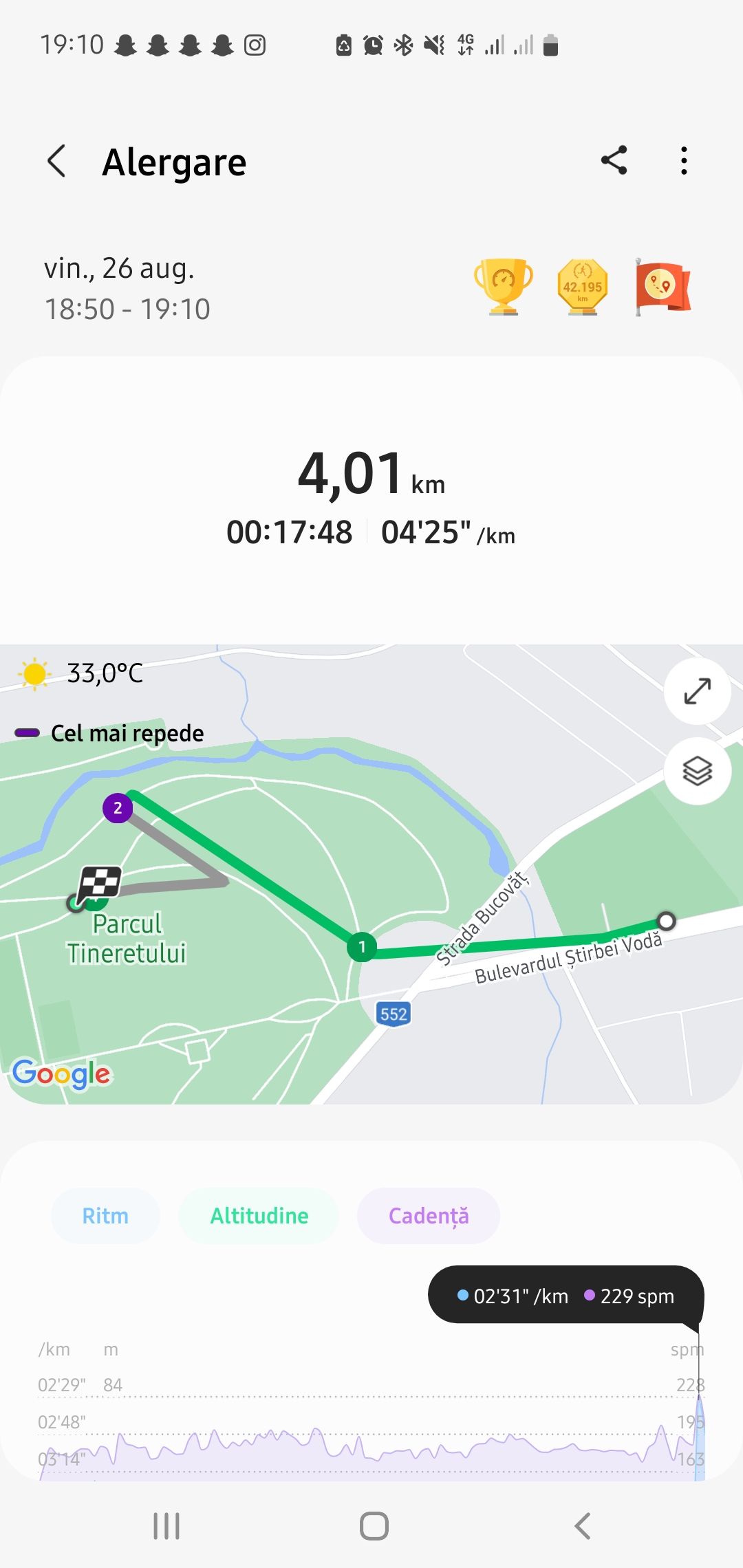
Task: Open recent apps from navigation bar
Action: pos(166,1526)
